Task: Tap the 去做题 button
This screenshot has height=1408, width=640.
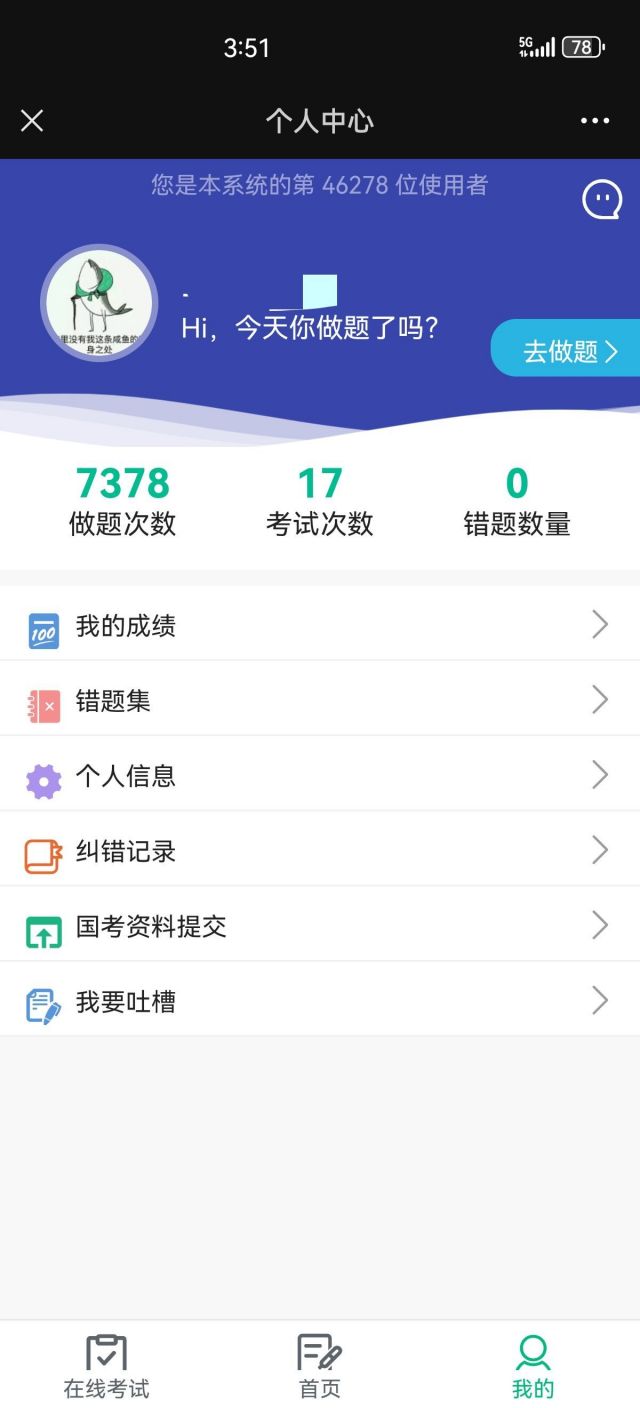Action: tap(568, 350)
